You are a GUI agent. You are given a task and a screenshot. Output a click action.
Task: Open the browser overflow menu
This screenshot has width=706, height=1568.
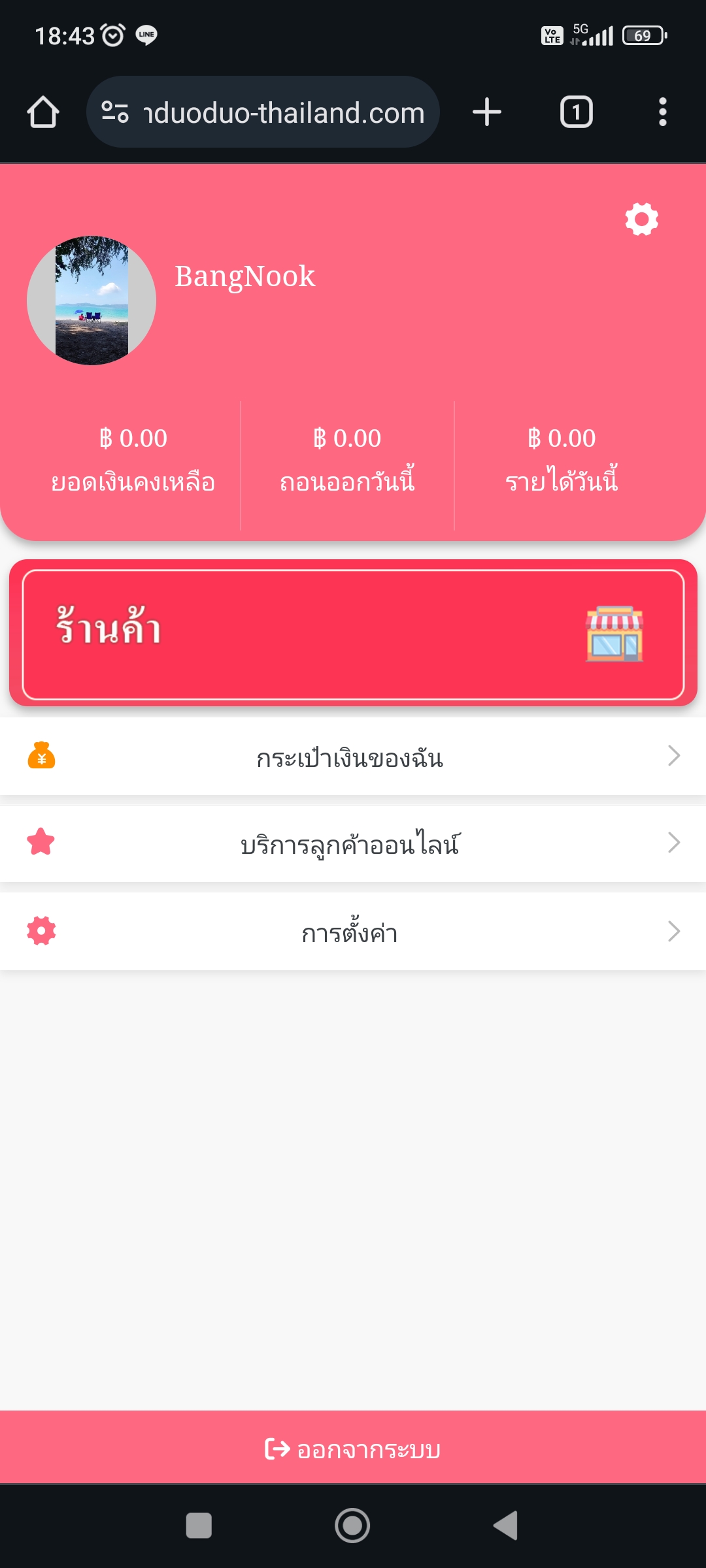click(x=662, y=112)
